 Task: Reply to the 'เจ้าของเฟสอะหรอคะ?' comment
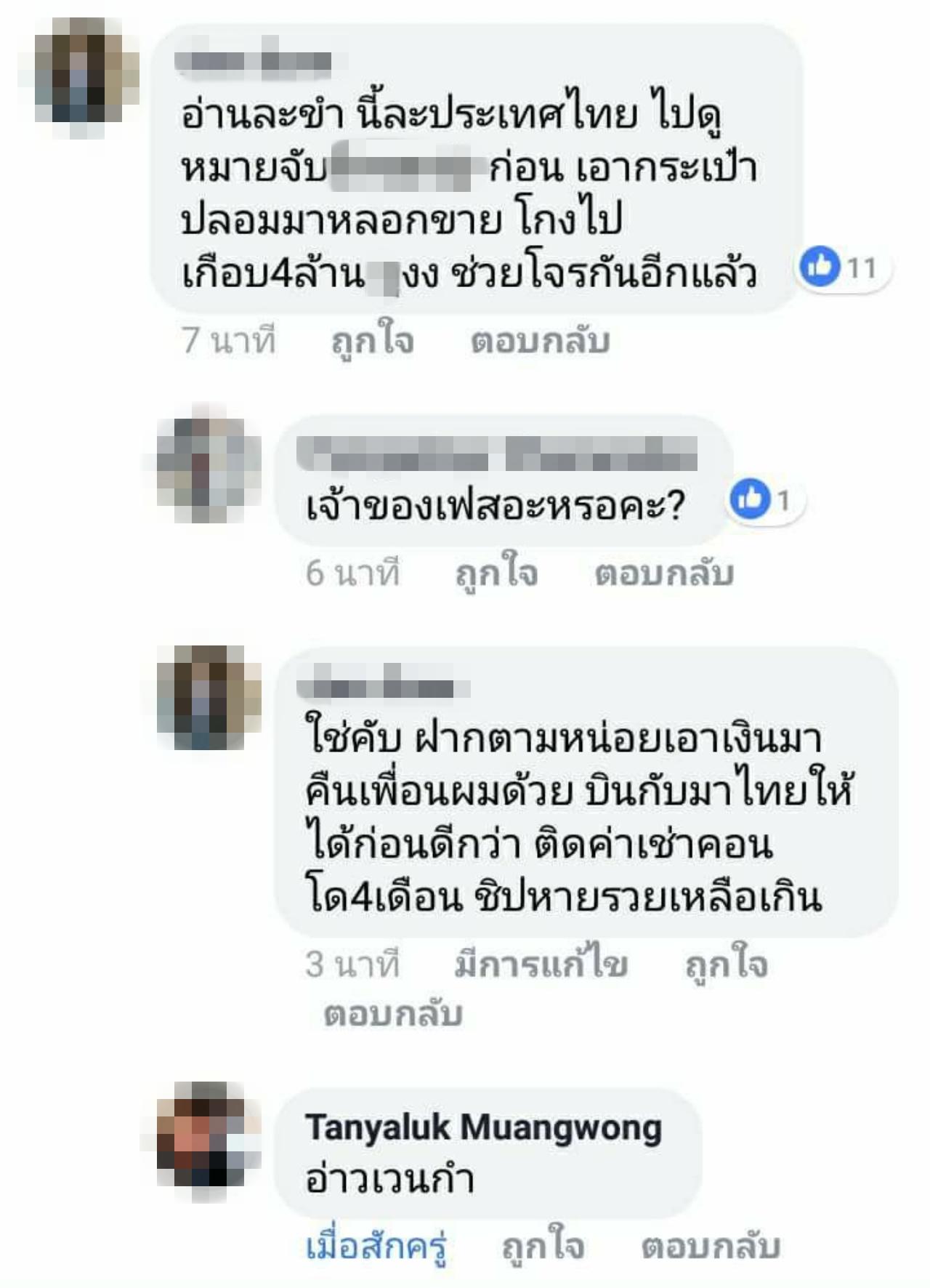663,573
